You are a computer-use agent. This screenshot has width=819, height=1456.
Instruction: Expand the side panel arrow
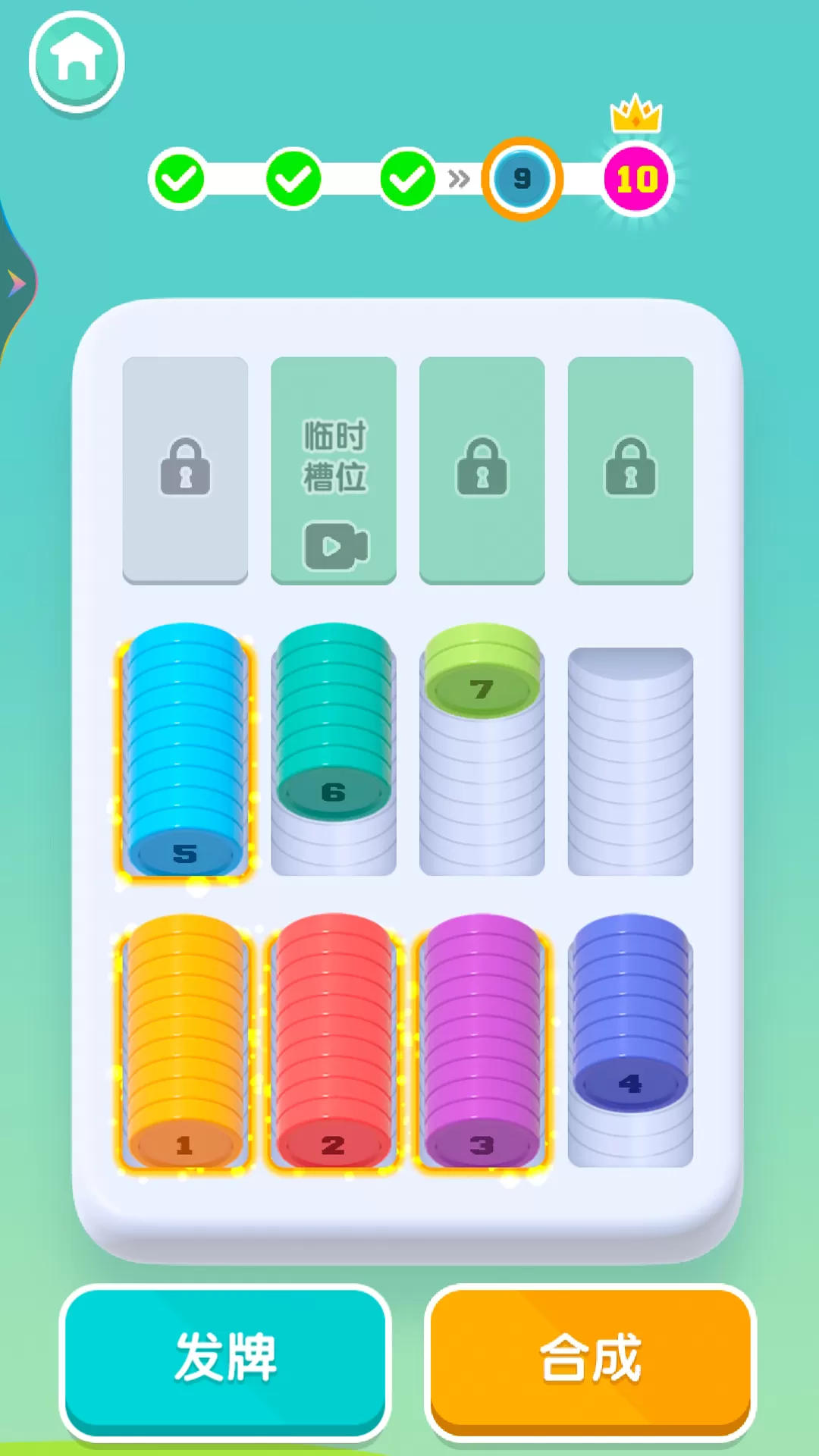tap(17, 284)
